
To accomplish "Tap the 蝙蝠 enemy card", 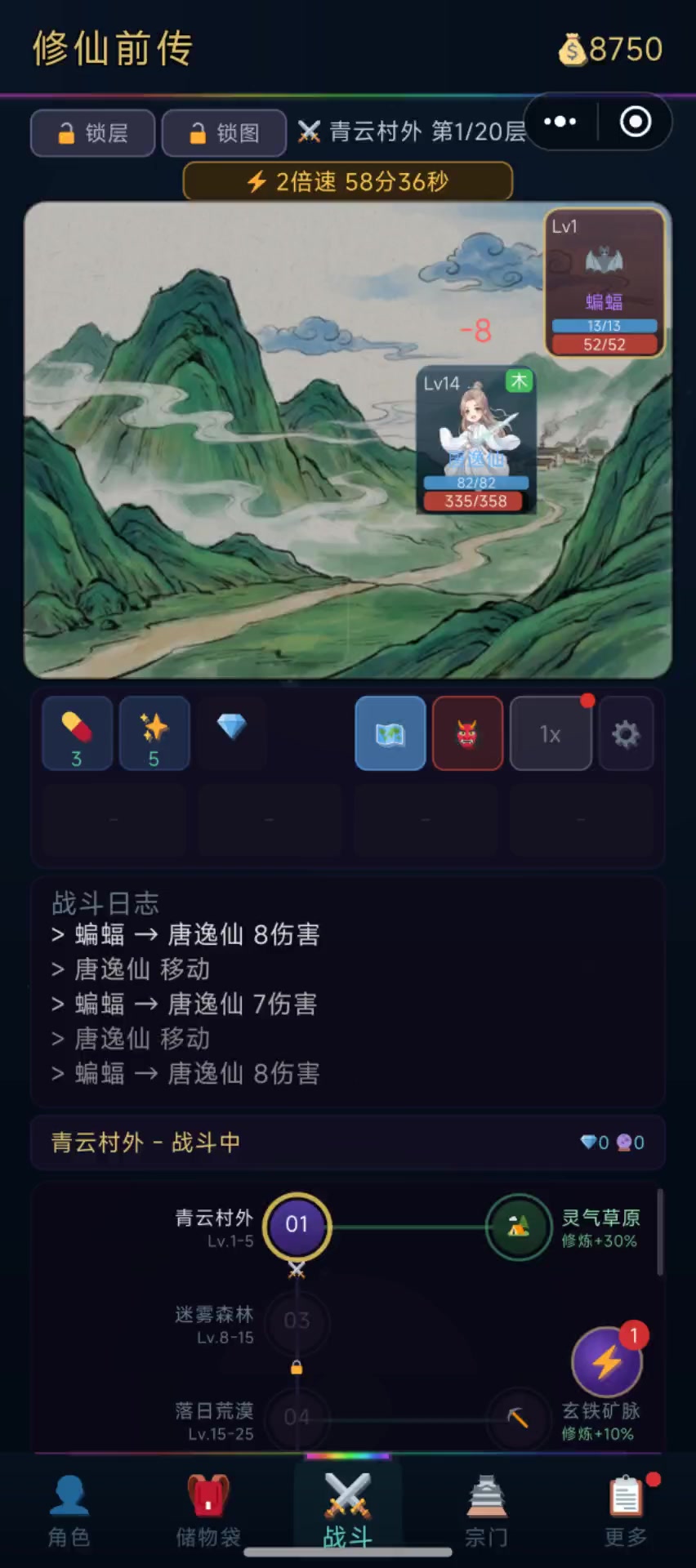I will [605, 283].
